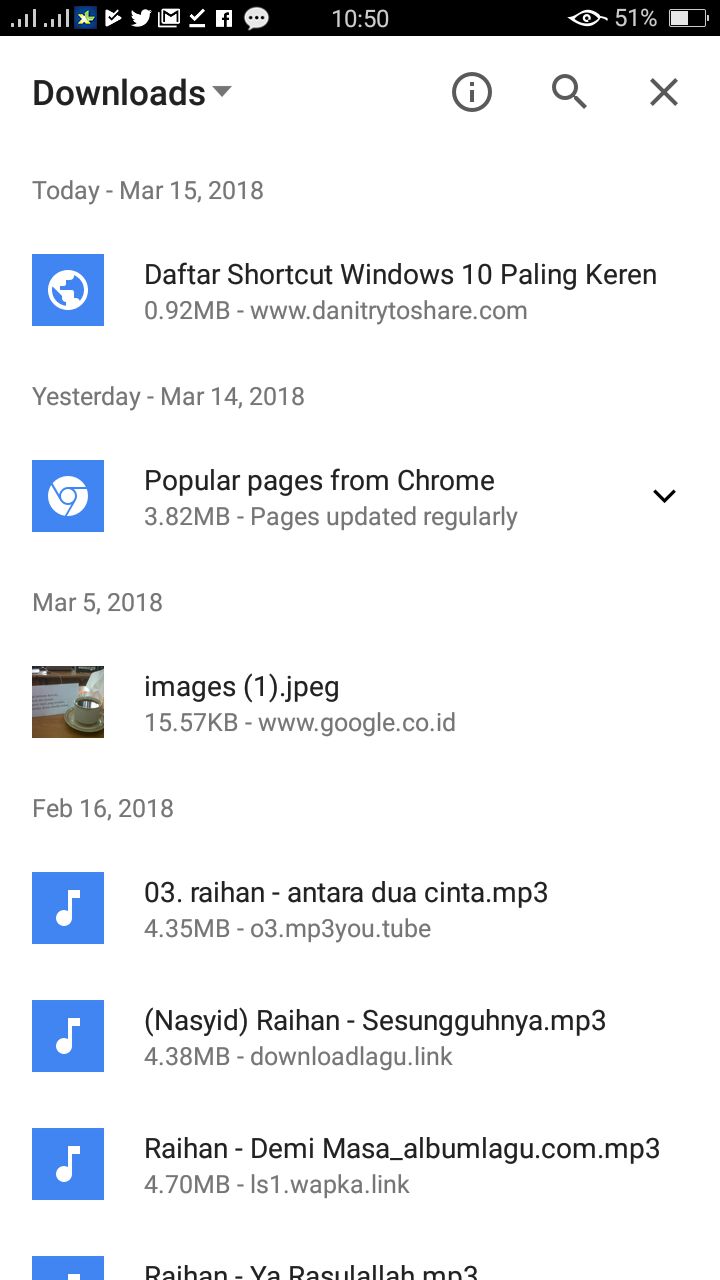
Task: Open Daftar Shortcut Windows 10 Paling Keren
Action: [x=400, y=274]
